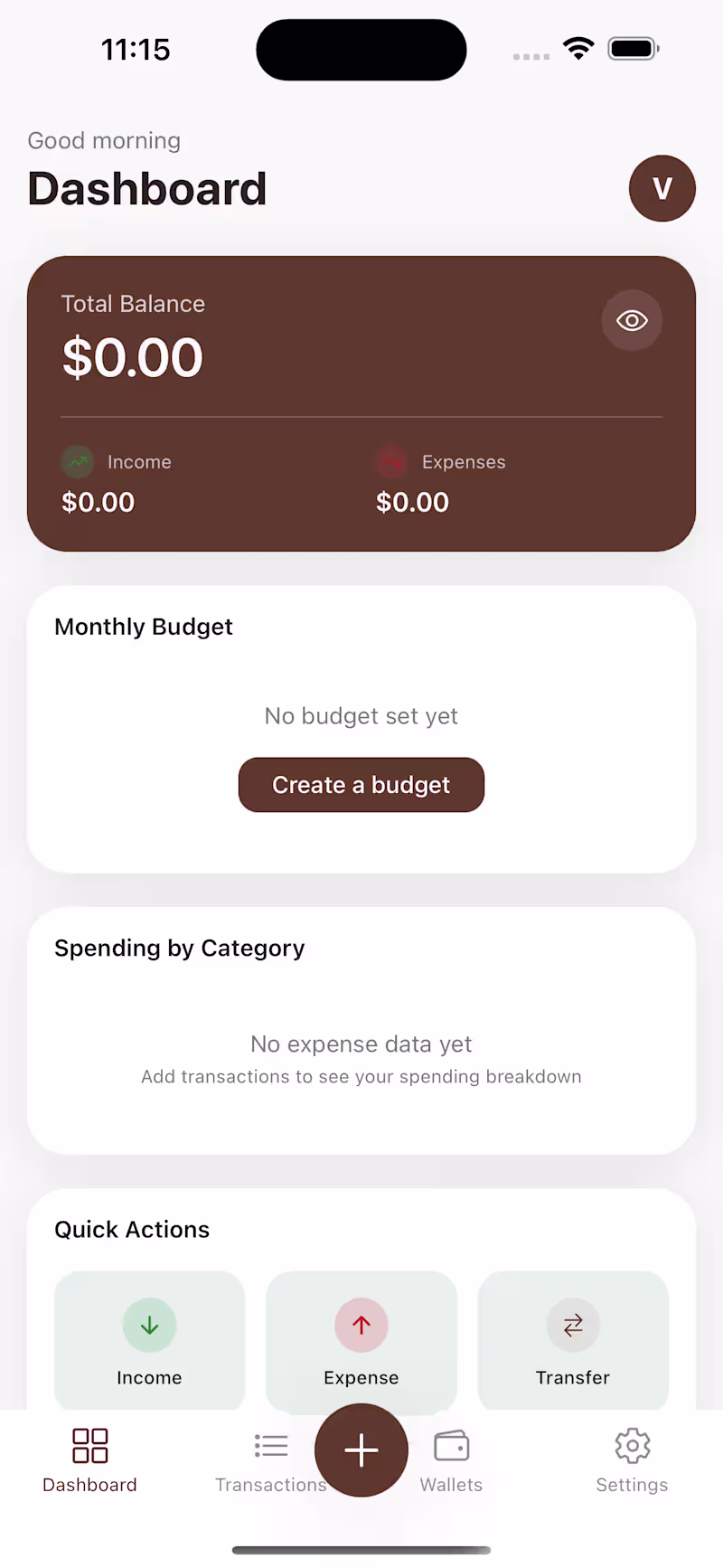Add an Expense quick action

click(361, 1338)
